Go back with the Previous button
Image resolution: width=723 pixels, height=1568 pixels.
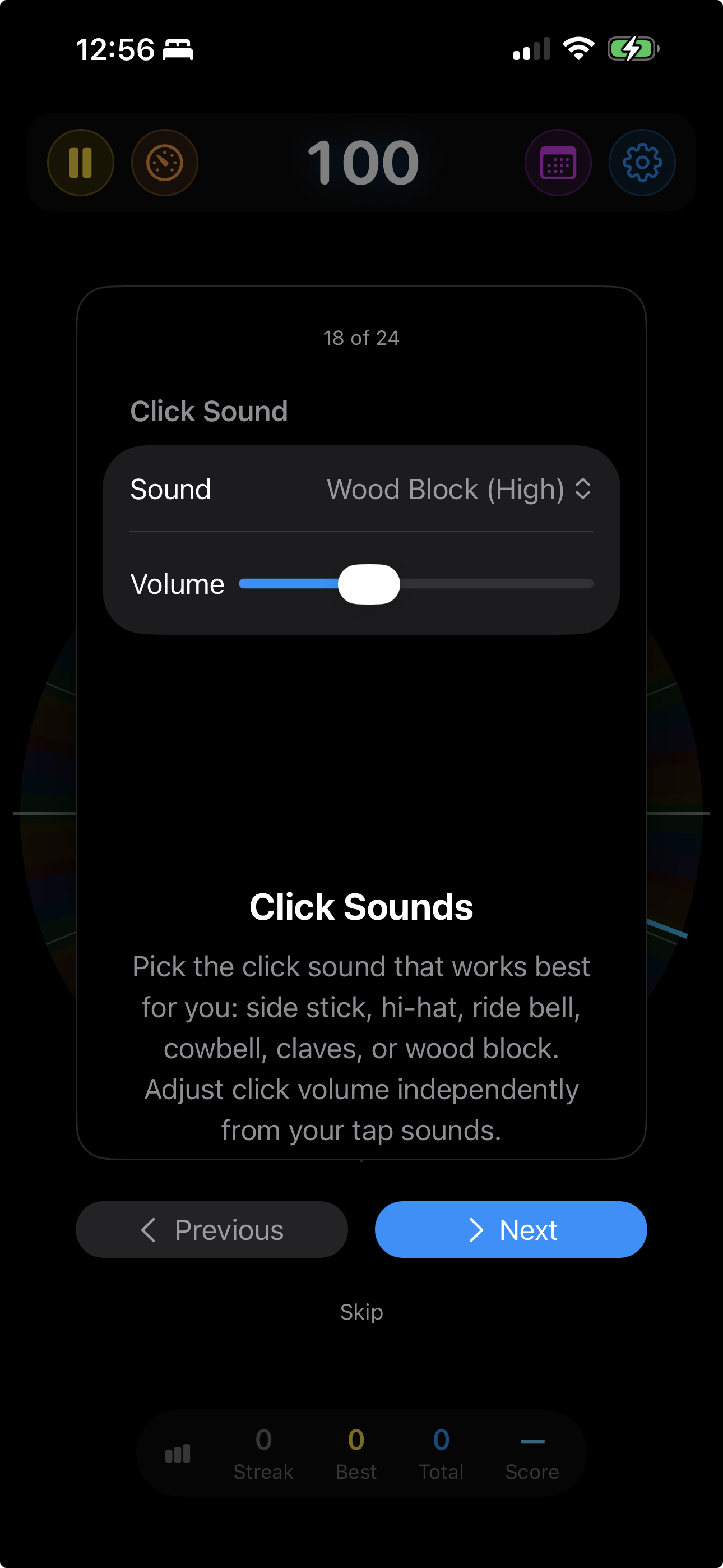point(211,1229)
